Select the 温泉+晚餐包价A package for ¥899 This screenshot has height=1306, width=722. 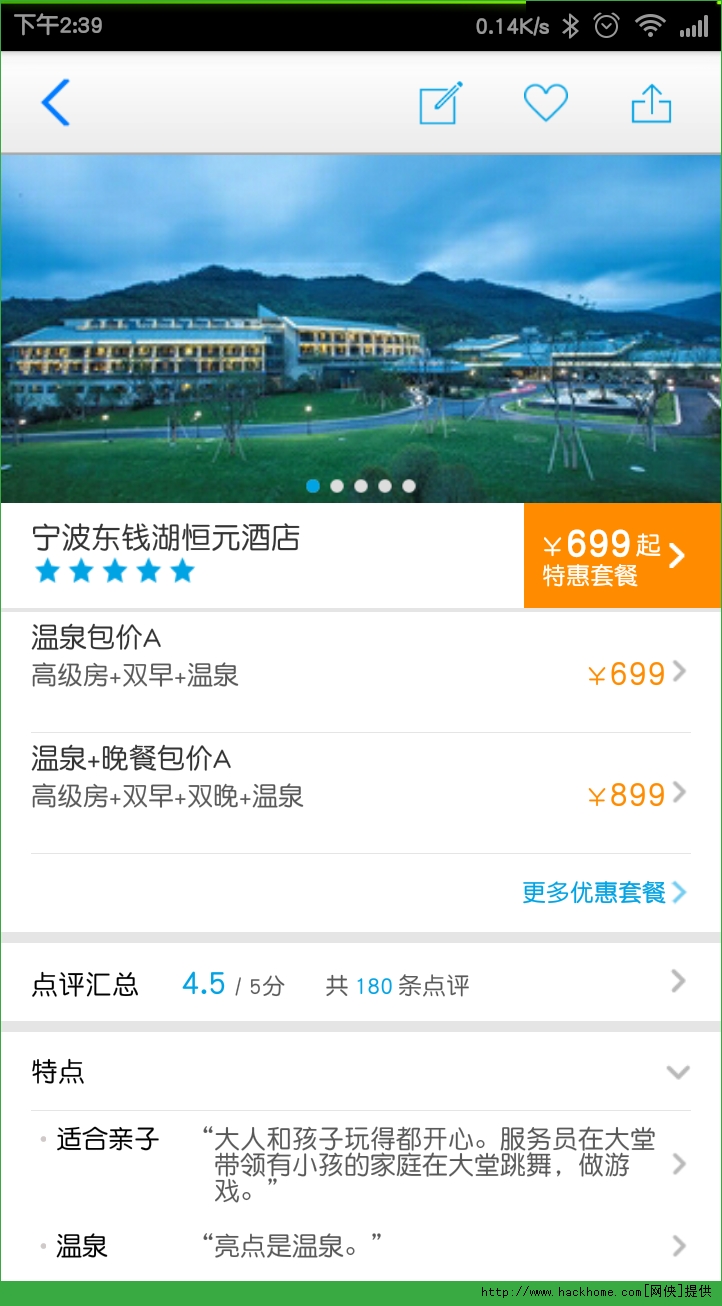click(360, 779)
